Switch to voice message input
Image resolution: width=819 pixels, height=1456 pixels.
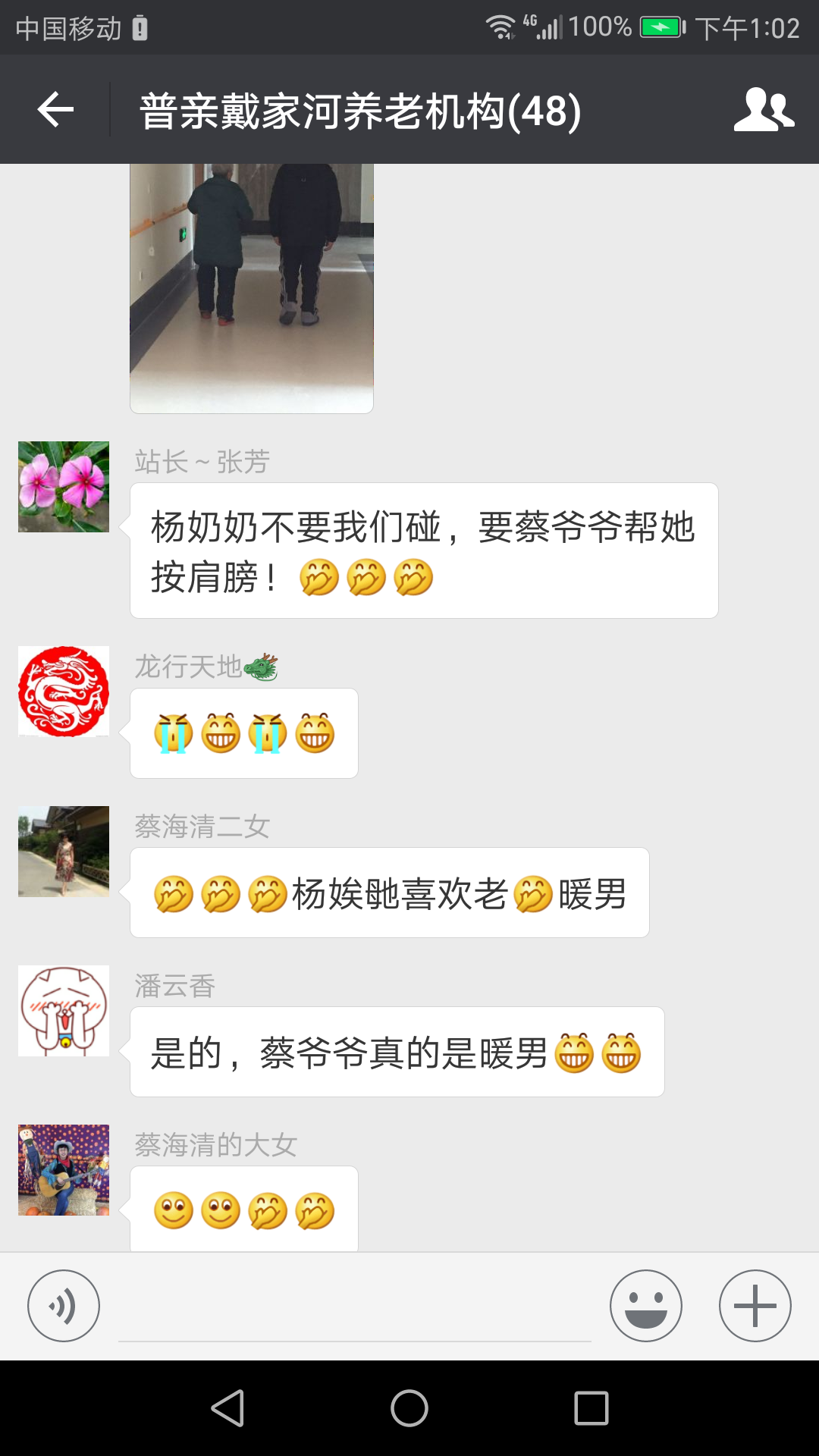[64, 1306]
